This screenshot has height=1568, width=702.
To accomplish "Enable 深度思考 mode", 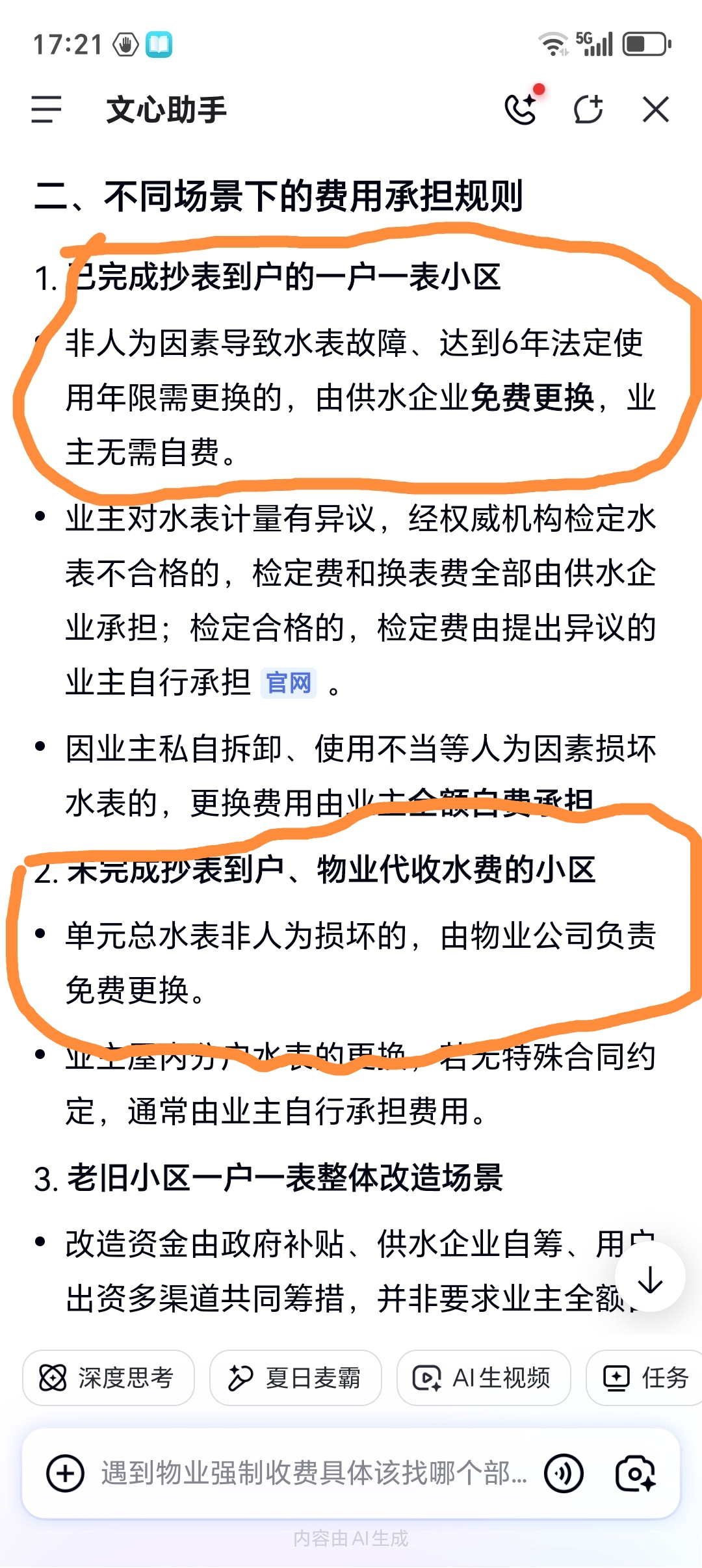I will pyautogui.click(x=109, y=1378).
